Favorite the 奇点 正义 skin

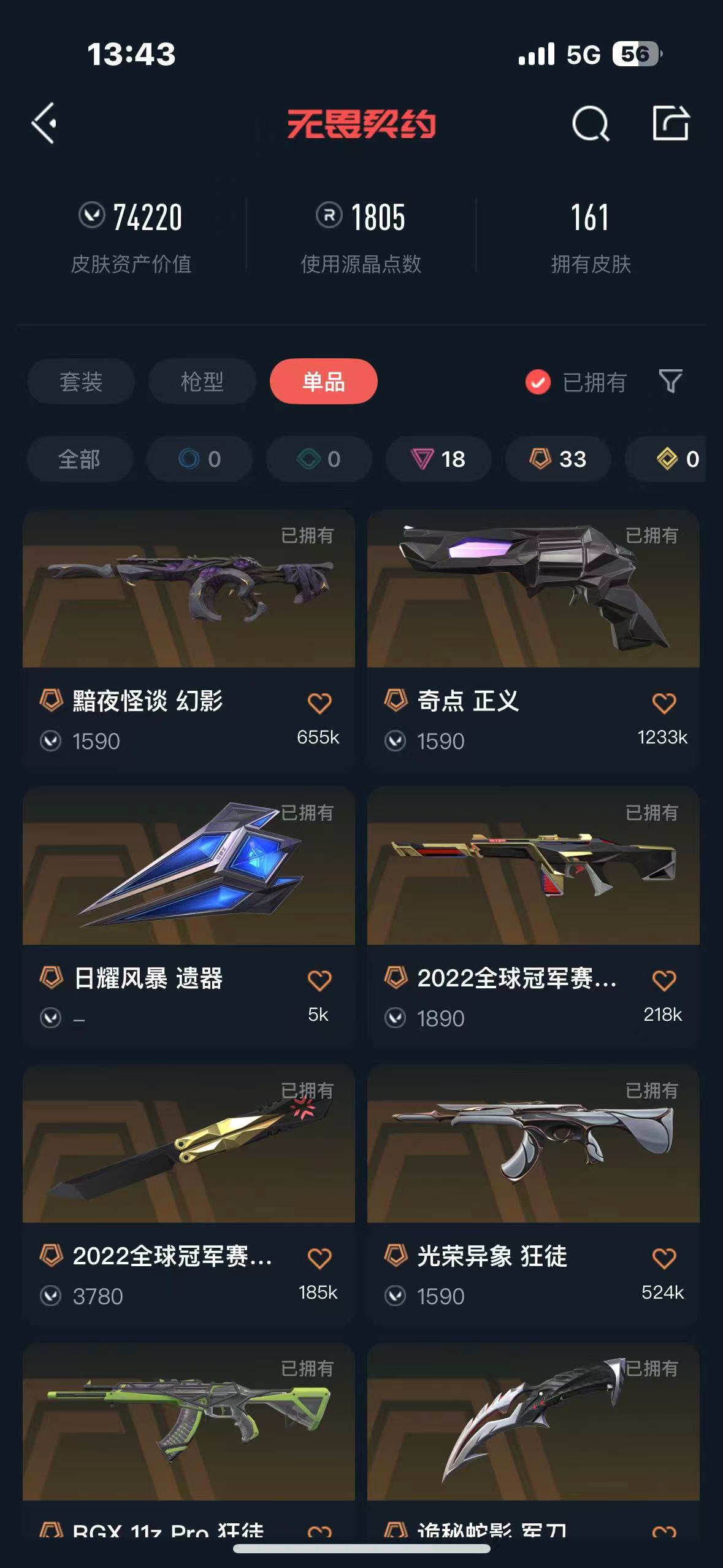[x=664, y=703]
